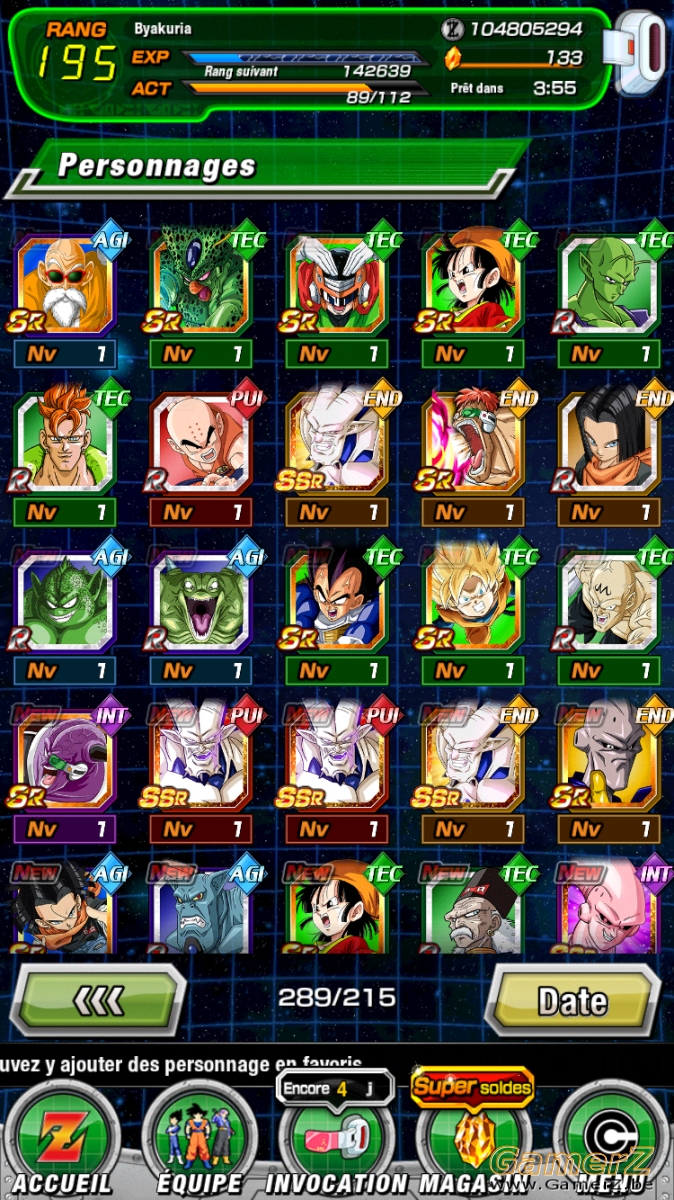Open the Magasin shop tab
This screenshot has height=1200, width=674.
tap(472, 1140)
